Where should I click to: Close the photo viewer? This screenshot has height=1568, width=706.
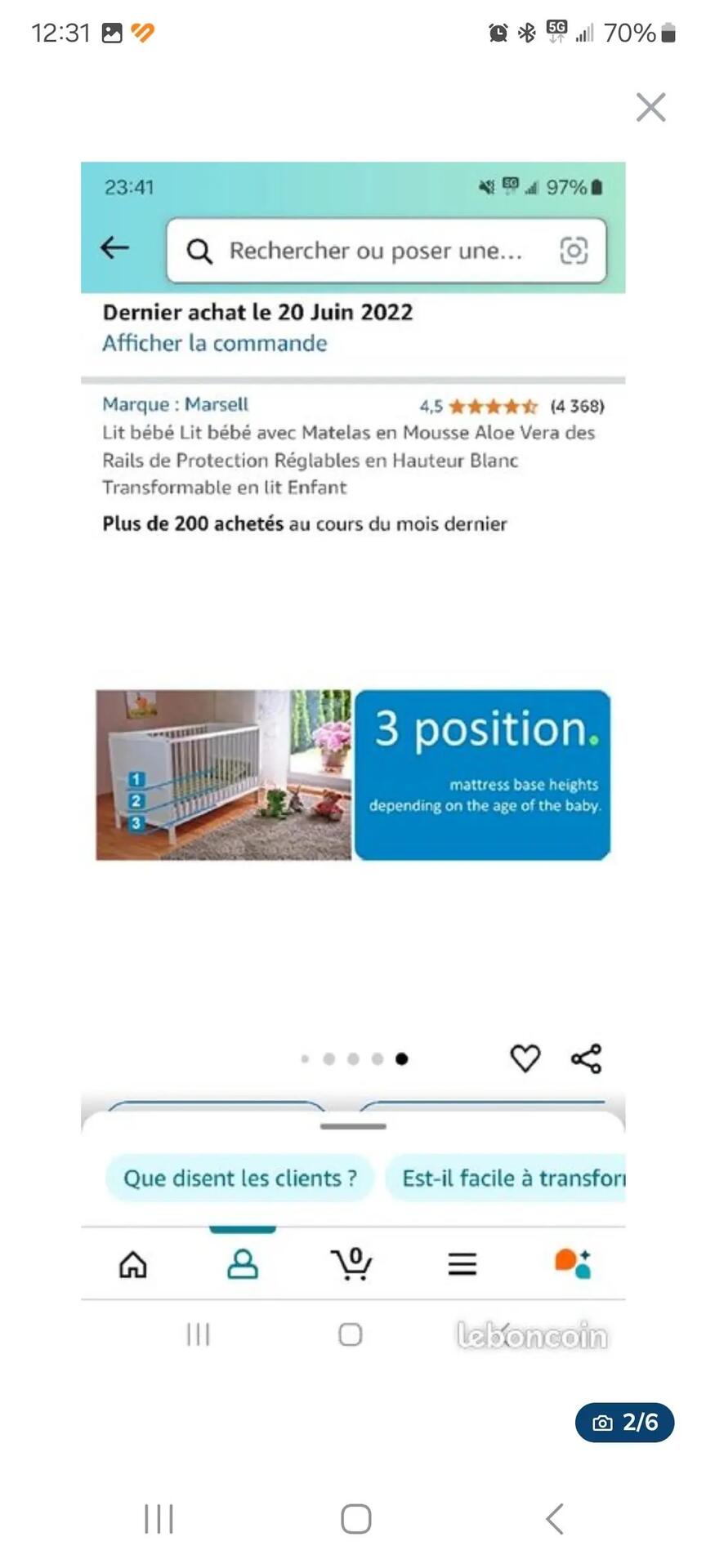[x=650, y=107]
